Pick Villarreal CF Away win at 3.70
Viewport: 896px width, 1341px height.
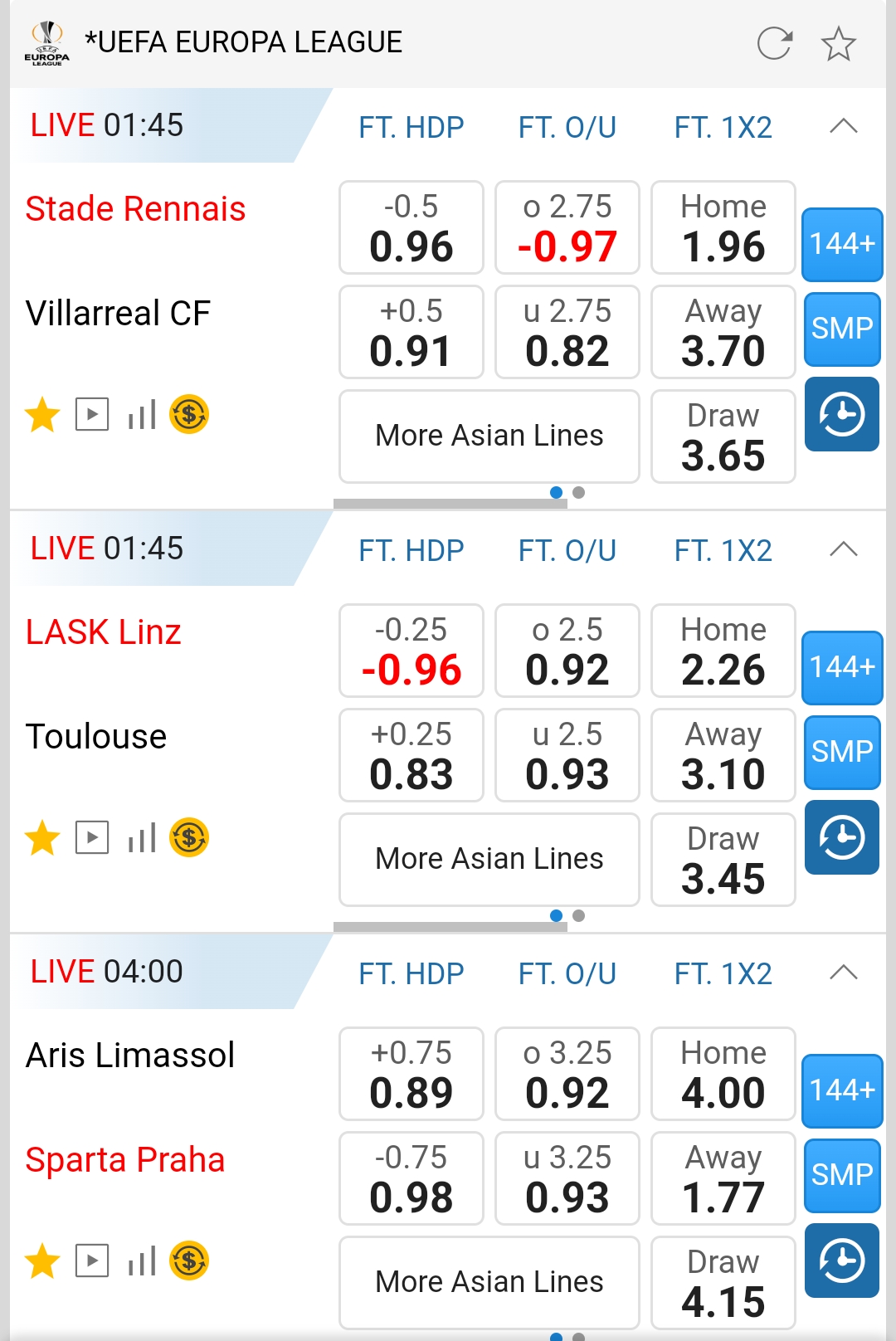(x=723, y=333)
